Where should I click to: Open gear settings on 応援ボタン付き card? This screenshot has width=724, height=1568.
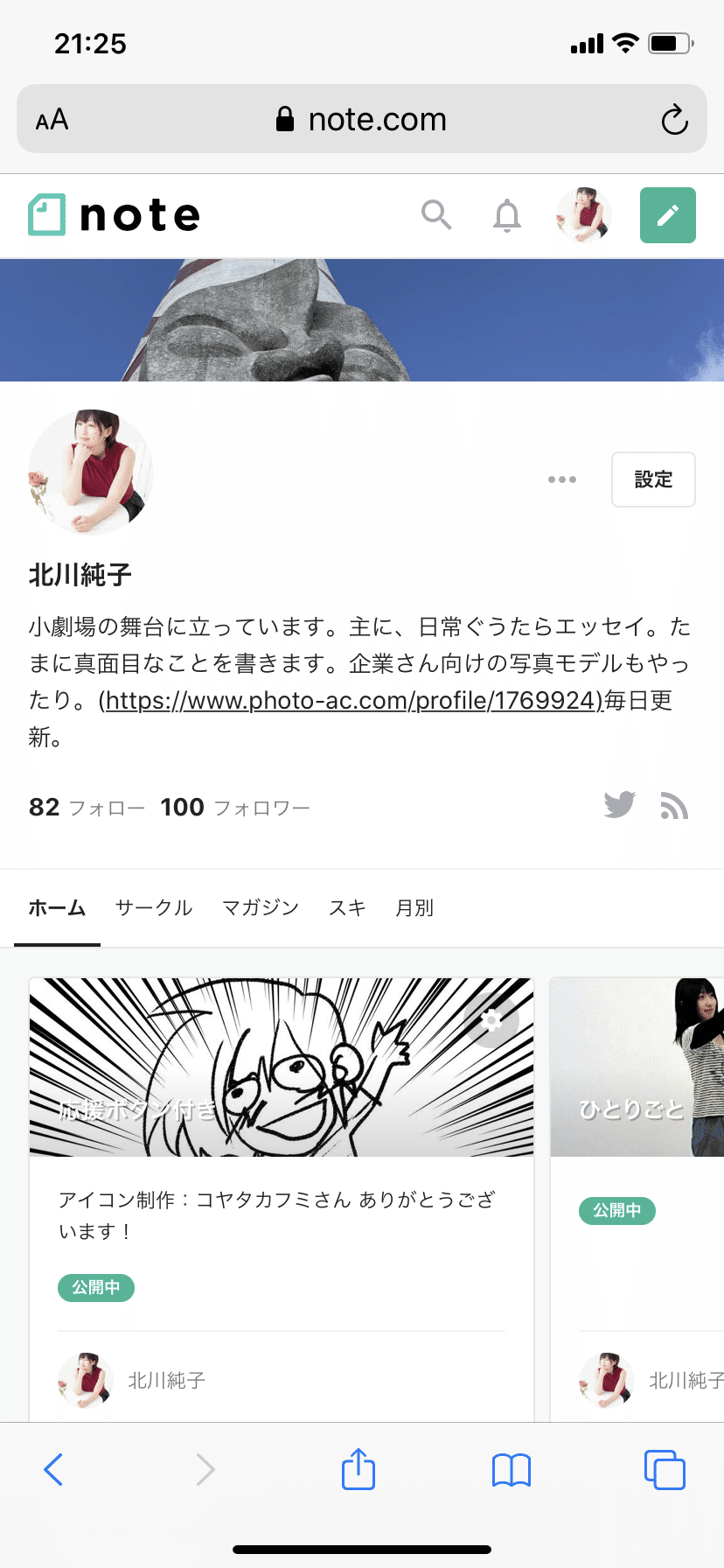(x=491, y=1020)
